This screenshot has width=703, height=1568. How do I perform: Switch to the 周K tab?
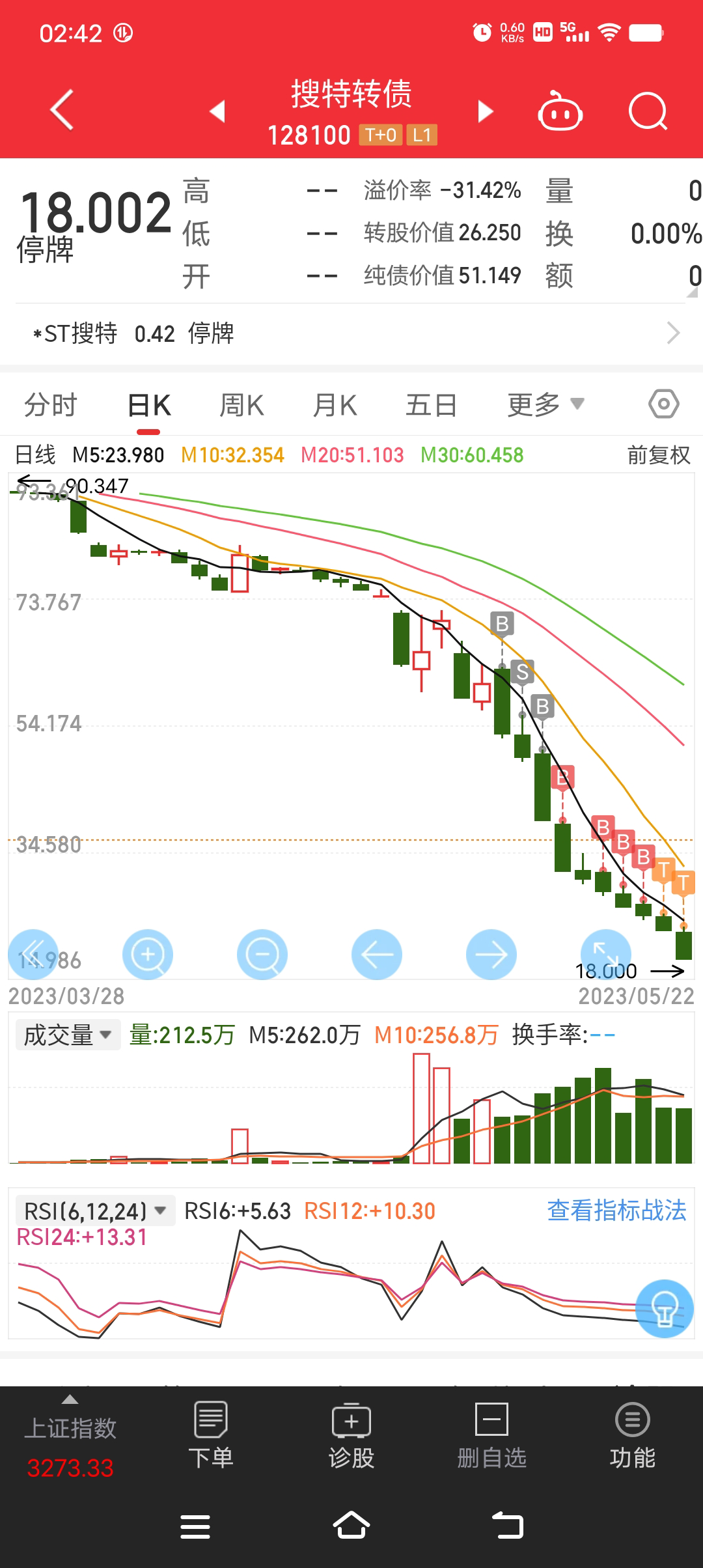pos(241,405)
